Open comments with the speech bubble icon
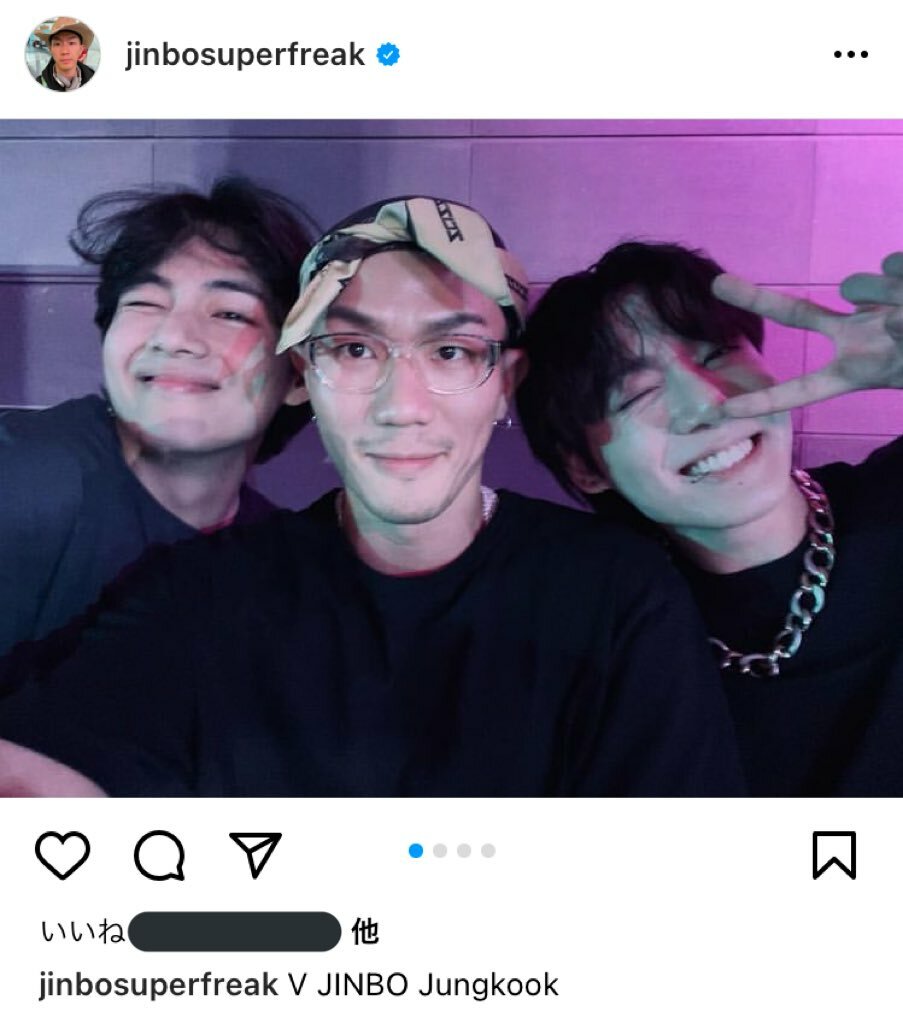Screen dimensions: 903x1023 point(159,856)
